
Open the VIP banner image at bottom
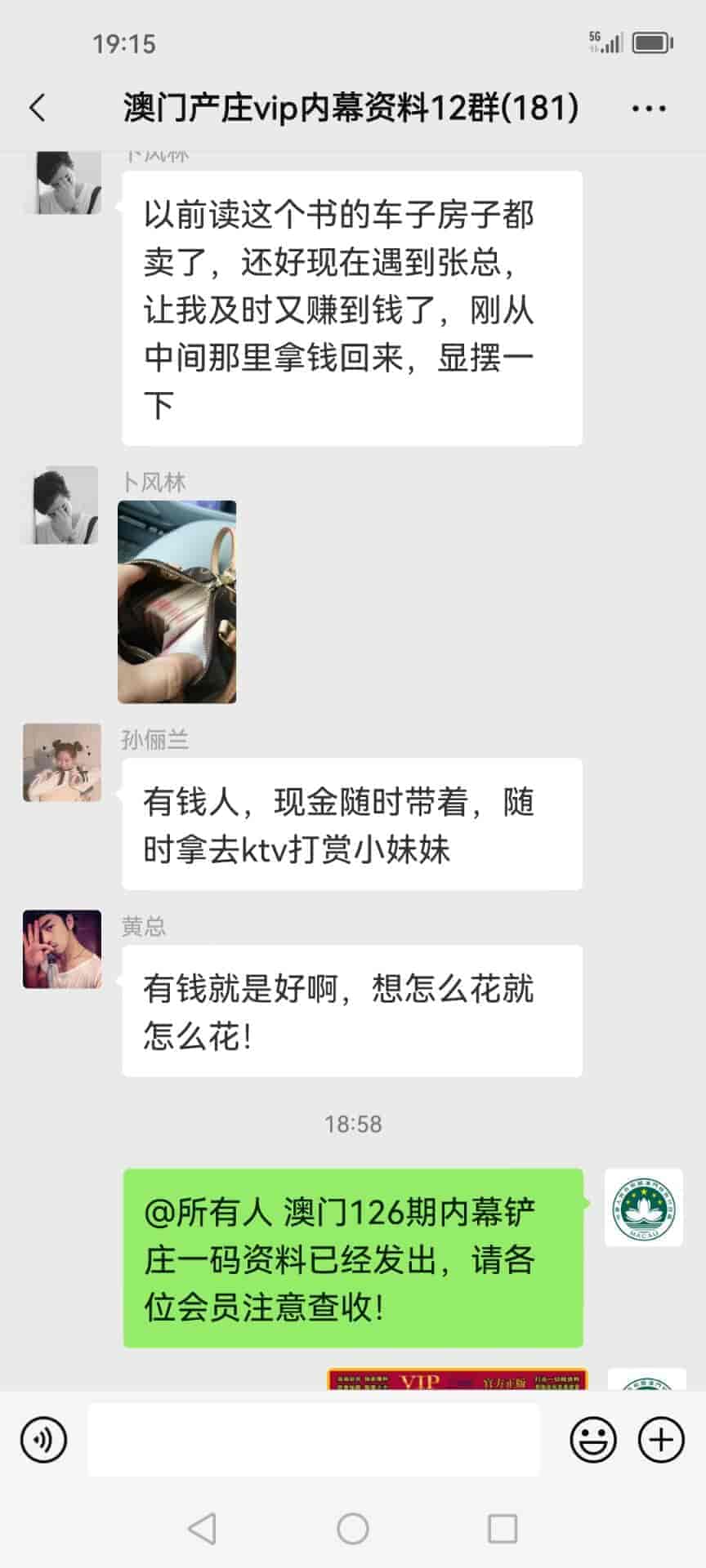click(457, 1379)
